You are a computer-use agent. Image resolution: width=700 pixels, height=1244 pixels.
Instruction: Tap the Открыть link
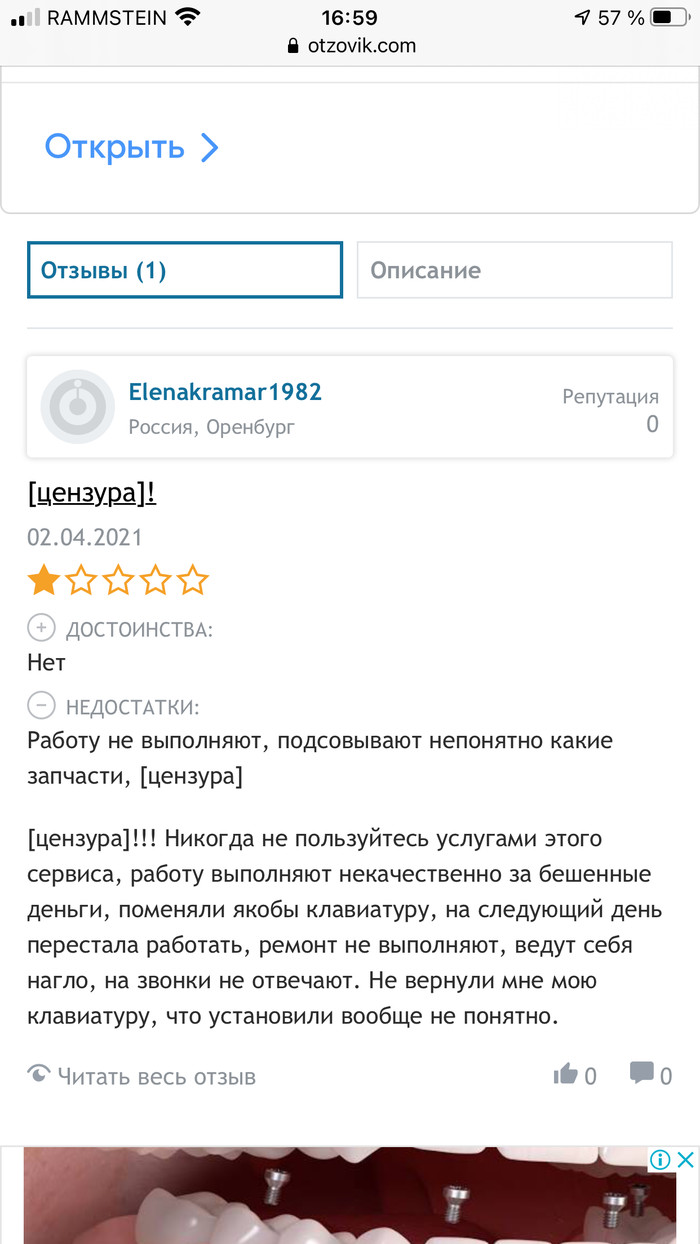(131, 147)
